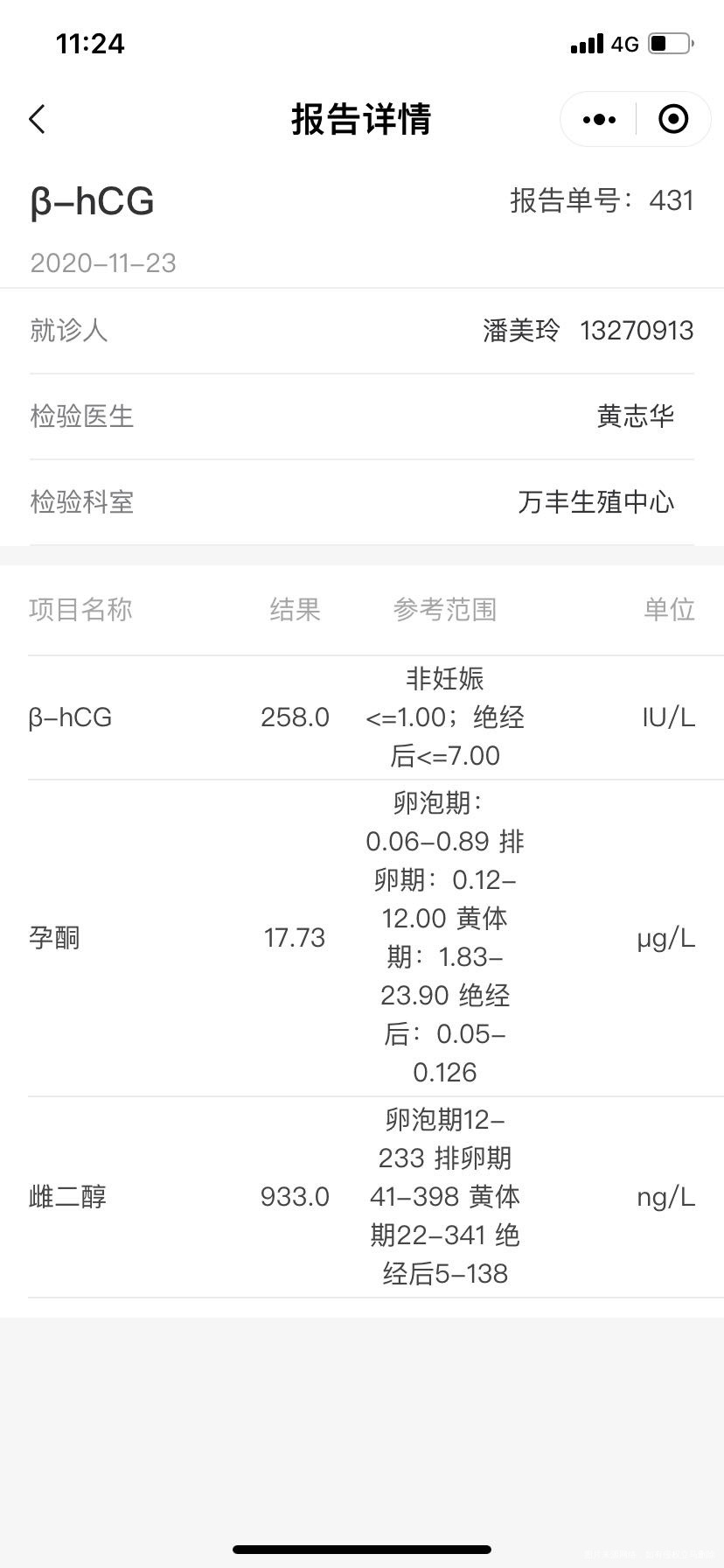The height and width of the screenshot is (1568, 724).
Task: Expand the 检验科室 field
Action: (x=362, y=501)
